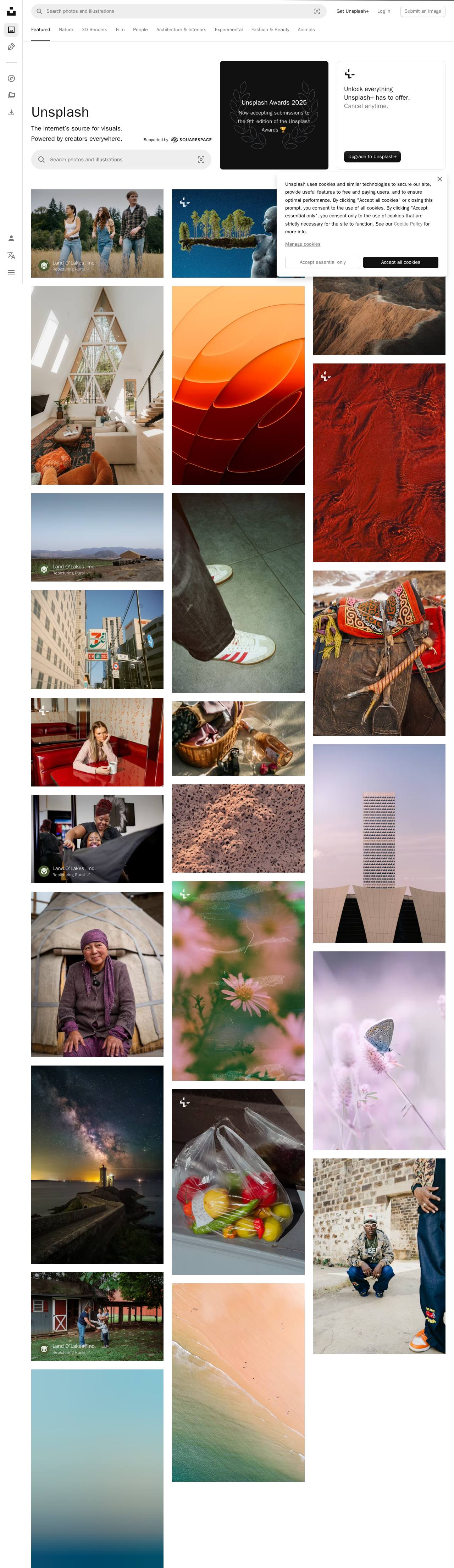Choose Accept essential only
Image resolution: width=454 pixels, height=1568 pixels.
[x=322, y=262]
